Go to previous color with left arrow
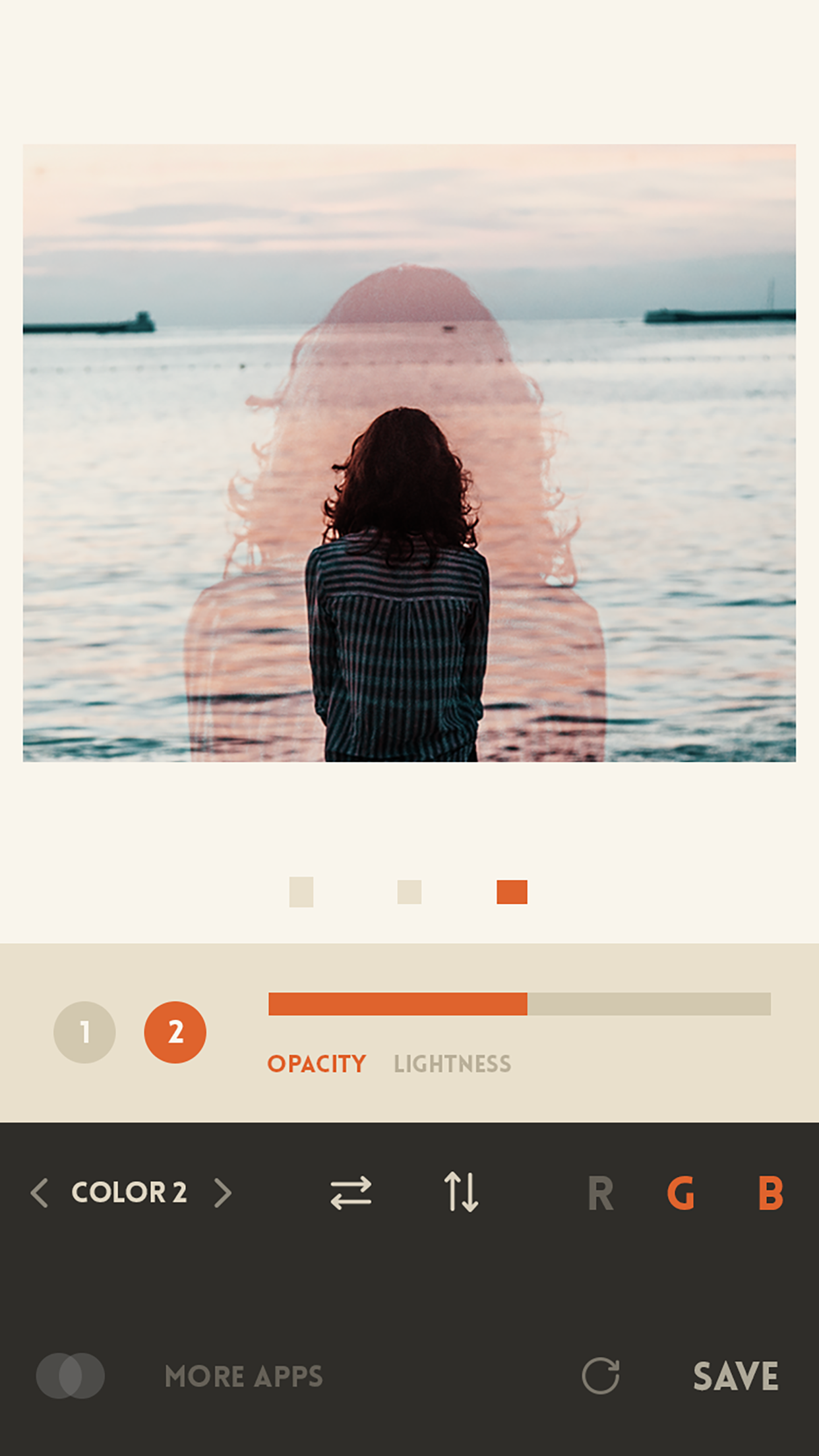This screenshot has height=1456, width=819. click(40, 1193)
